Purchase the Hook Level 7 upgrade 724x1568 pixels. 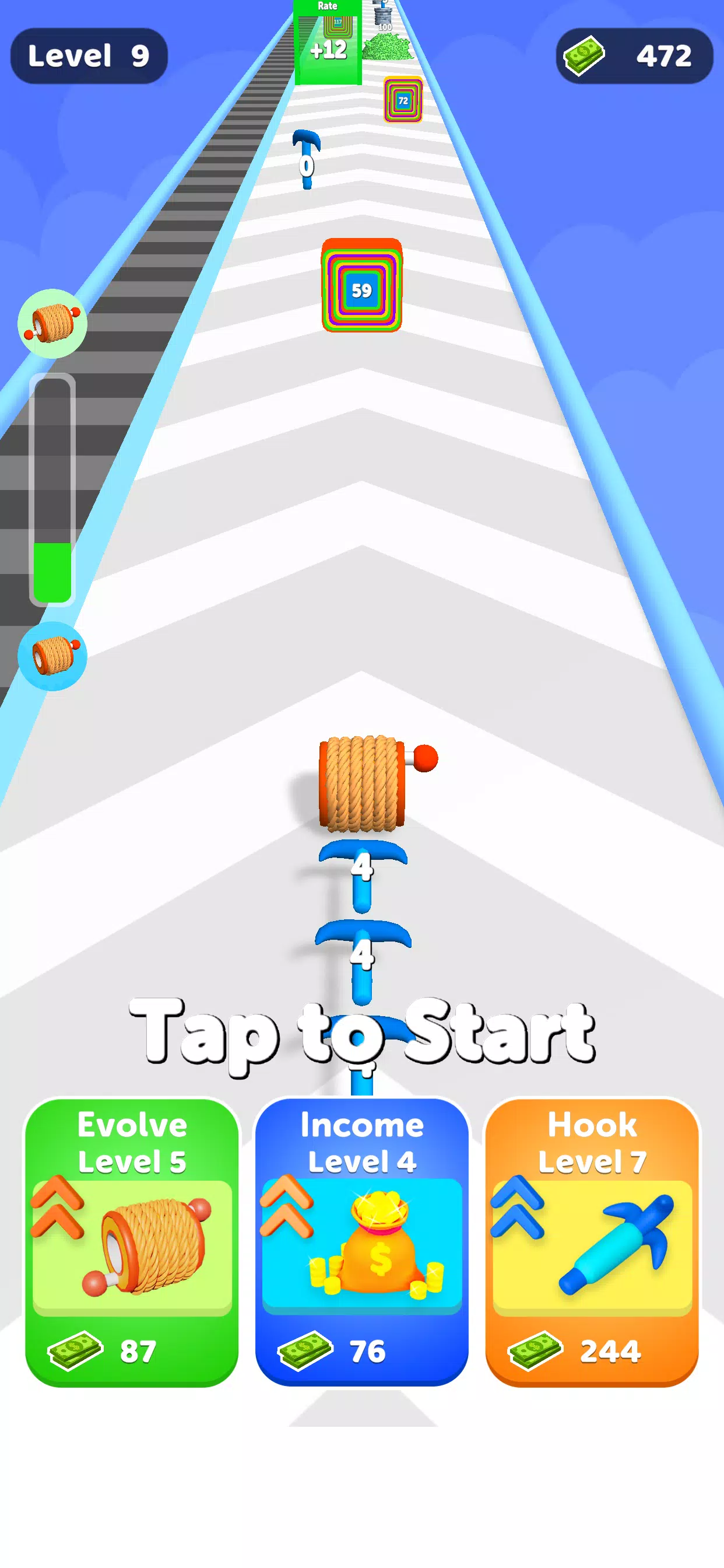(592, 1242)
